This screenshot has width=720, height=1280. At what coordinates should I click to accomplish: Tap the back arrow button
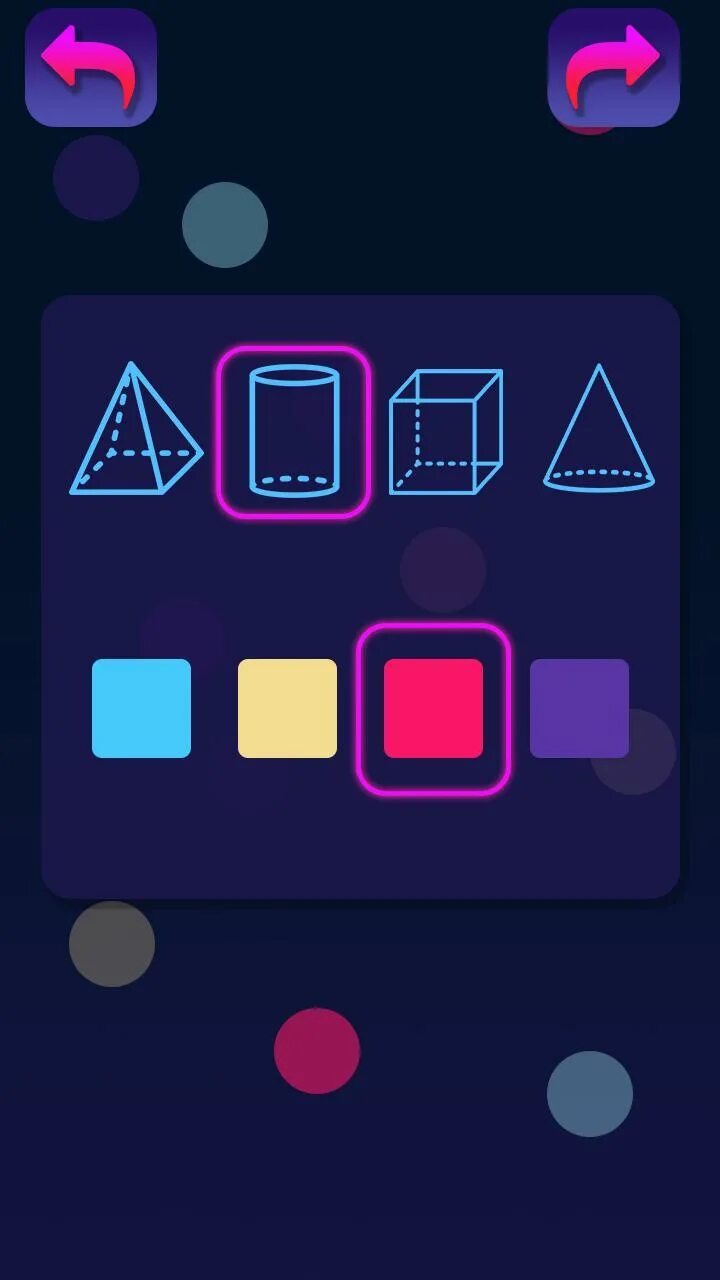(x=91, y=67)
